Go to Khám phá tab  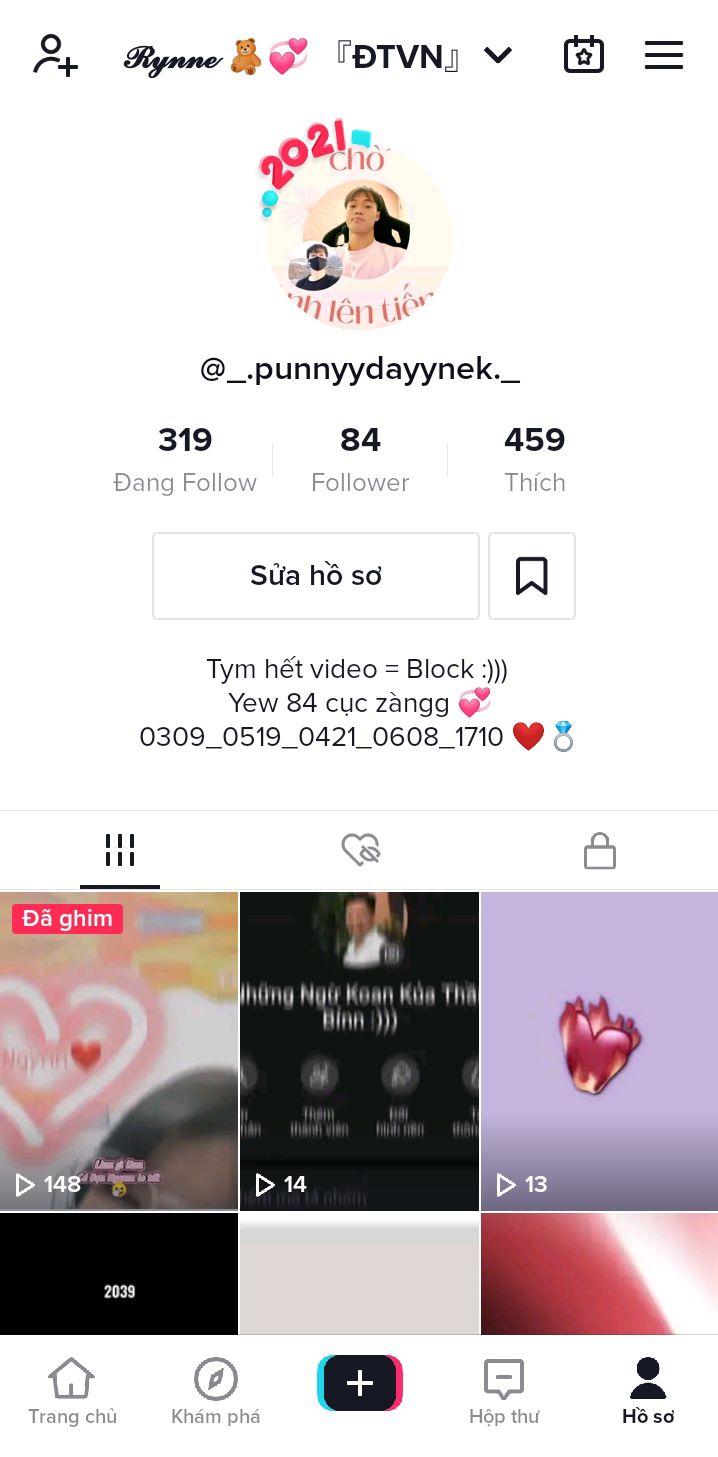[216, 1391]
